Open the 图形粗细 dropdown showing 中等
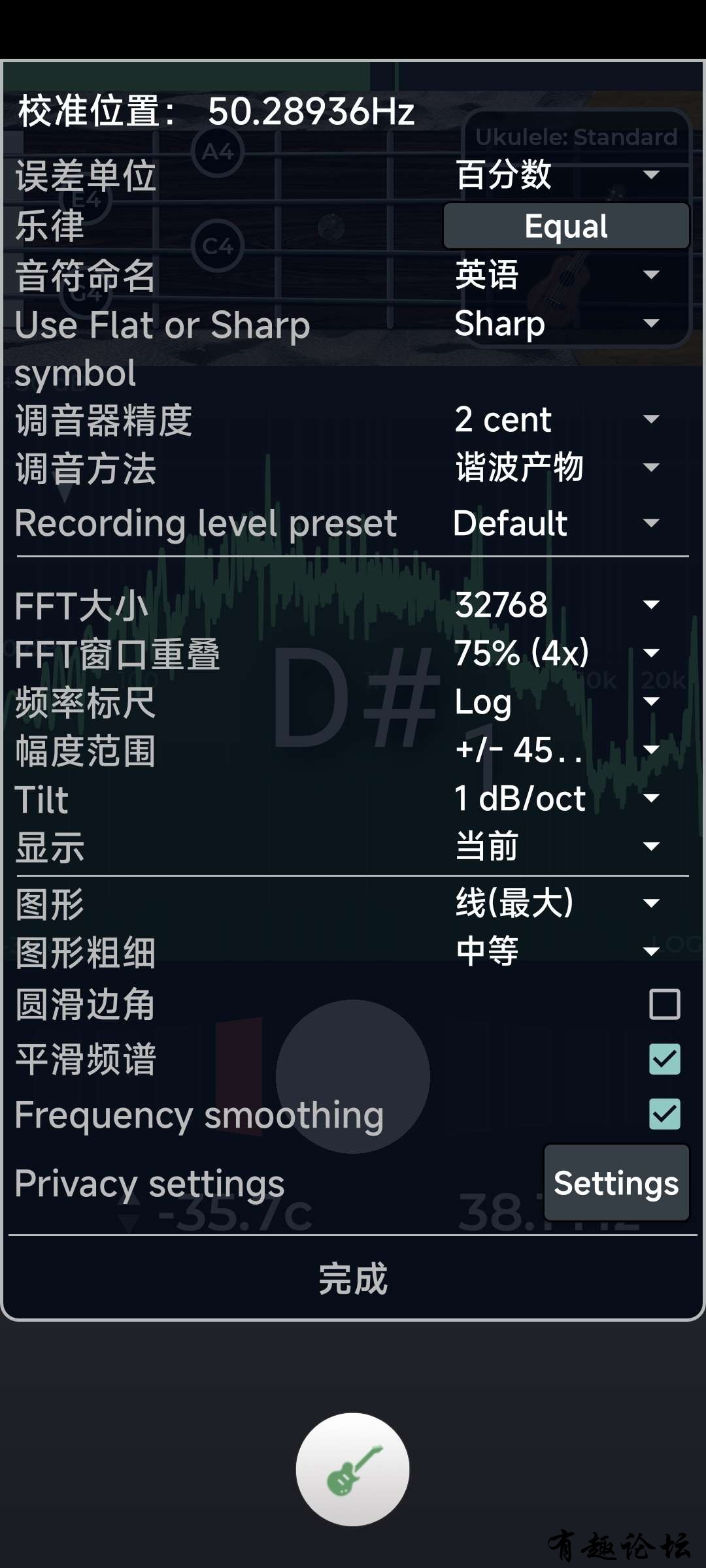This screenshot has width=706, height=1568. point(559,951)
